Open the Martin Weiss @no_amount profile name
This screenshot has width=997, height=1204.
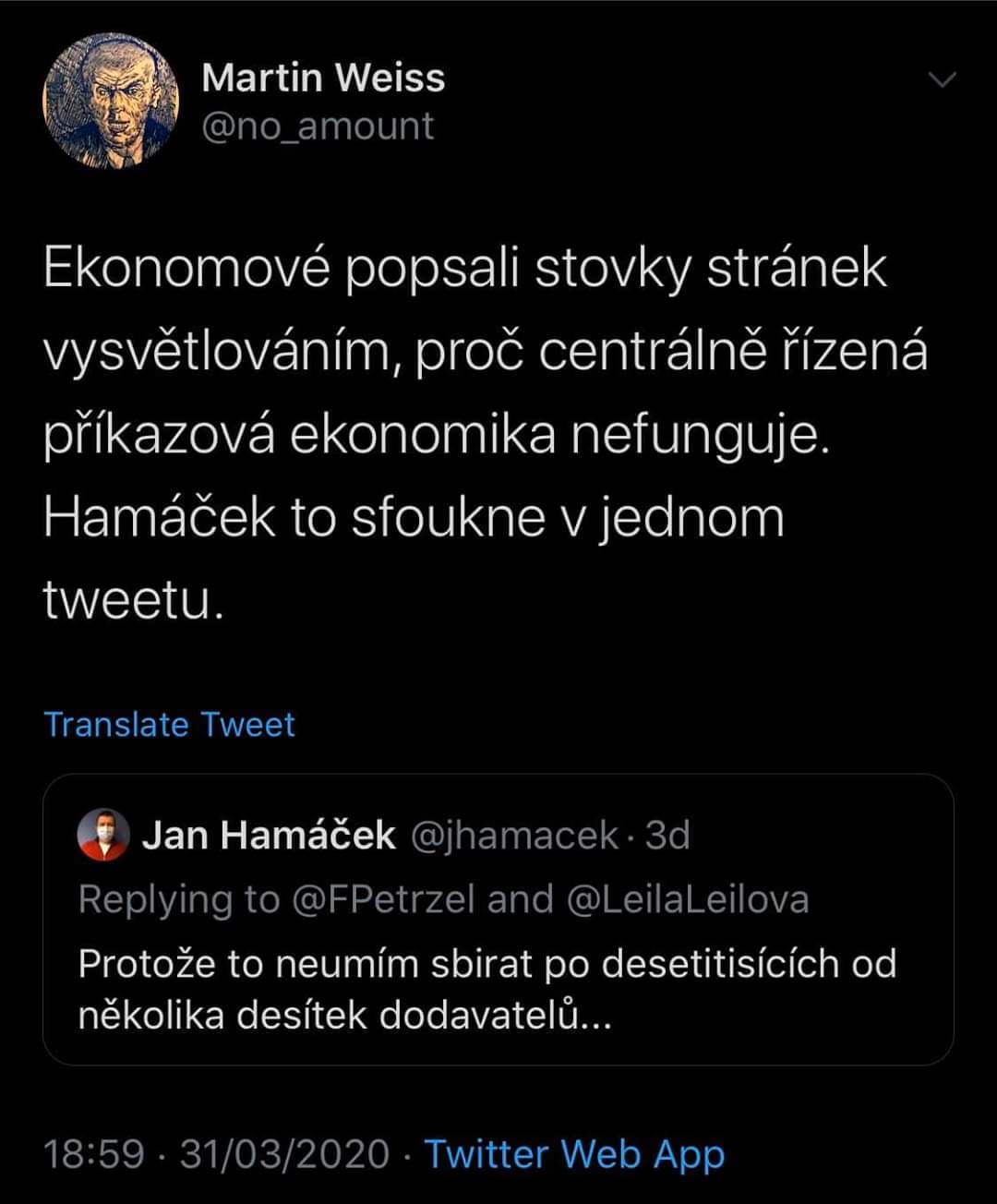click(x=323, y=78)
